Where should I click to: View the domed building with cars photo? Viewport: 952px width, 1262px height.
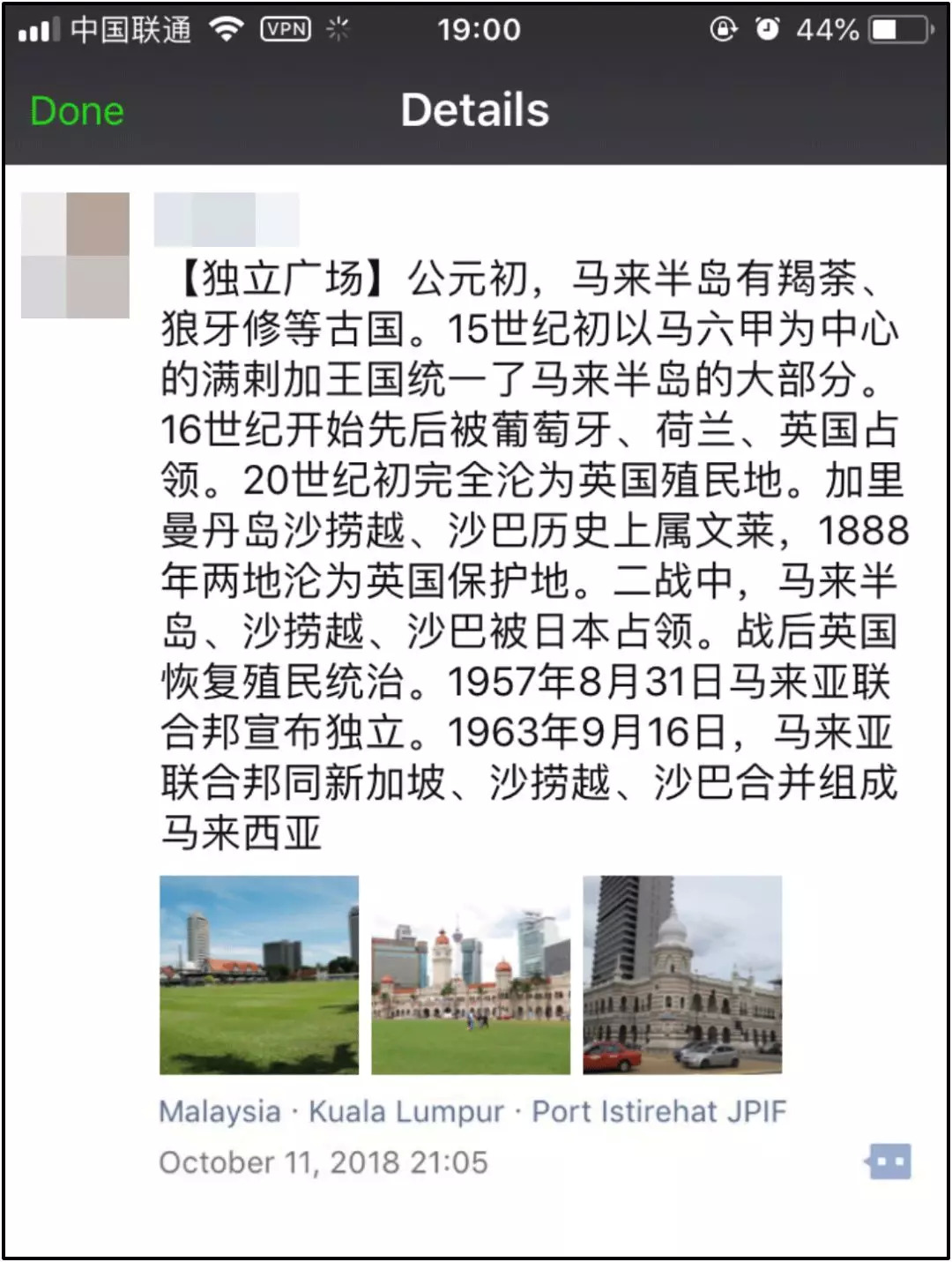pos(682,975)
